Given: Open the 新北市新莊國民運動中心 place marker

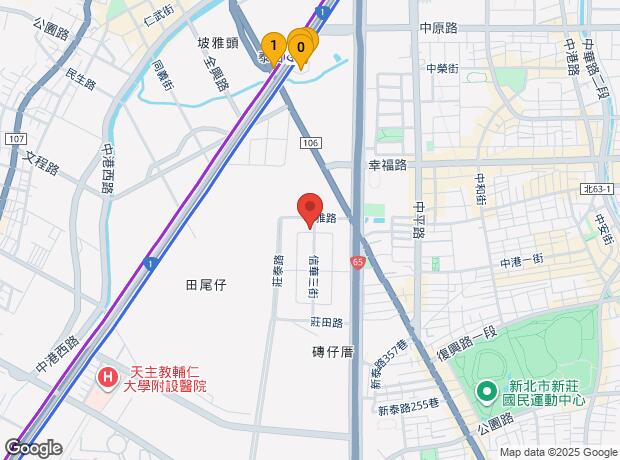Looking at the screenshot, I should [x=487, y=392].
